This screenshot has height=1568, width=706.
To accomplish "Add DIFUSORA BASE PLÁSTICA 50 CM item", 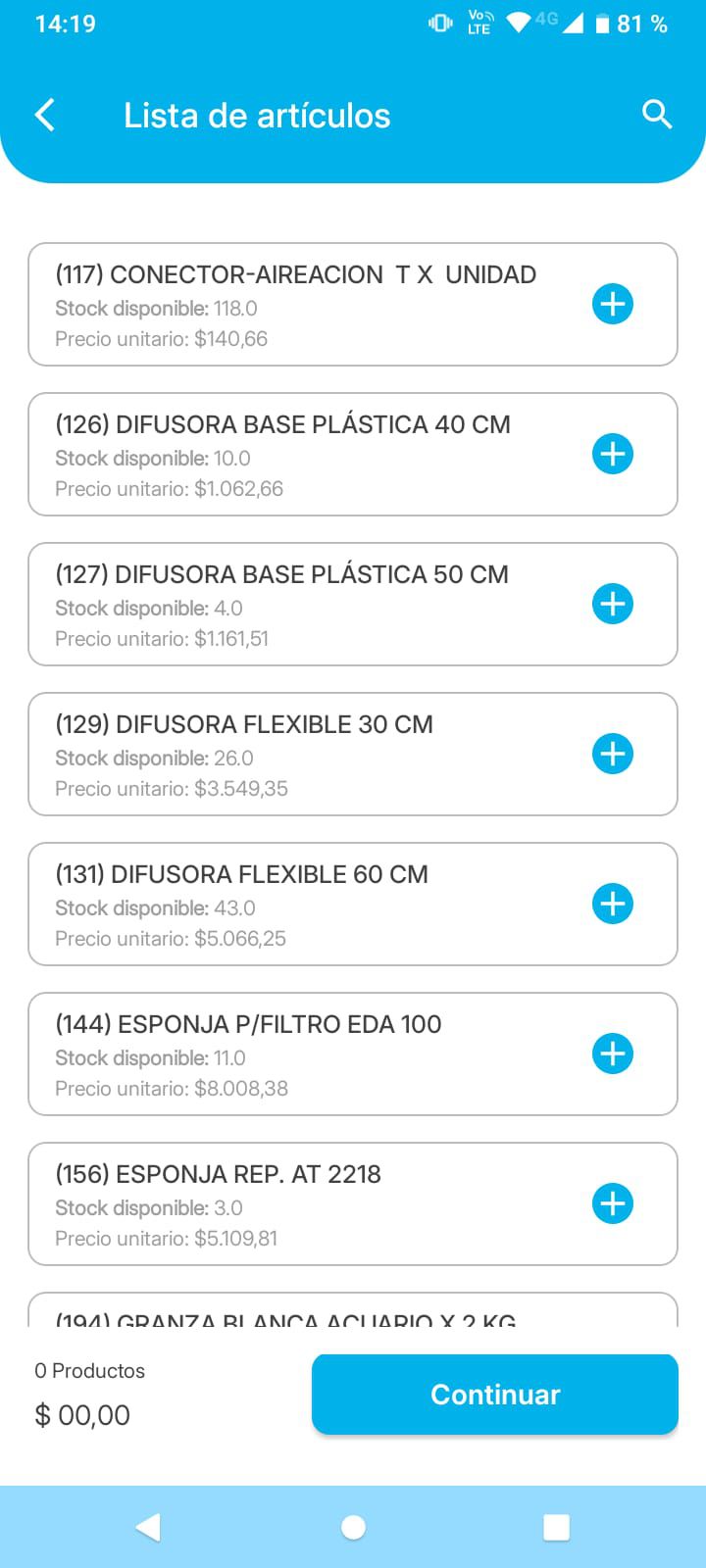I will point(612,604).
